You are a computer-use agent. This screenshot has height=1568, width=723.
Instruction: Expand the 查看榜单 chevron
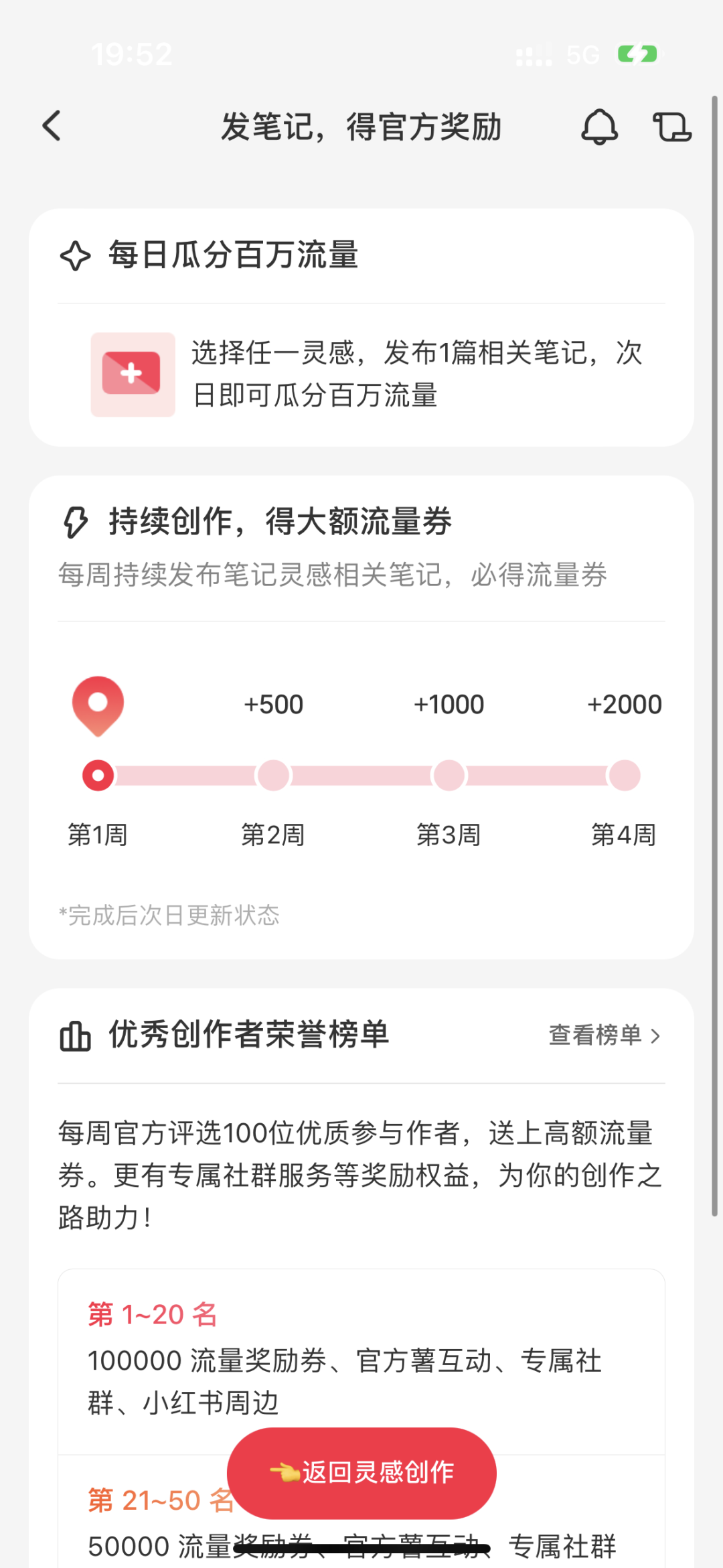(x=656, y=1036)
